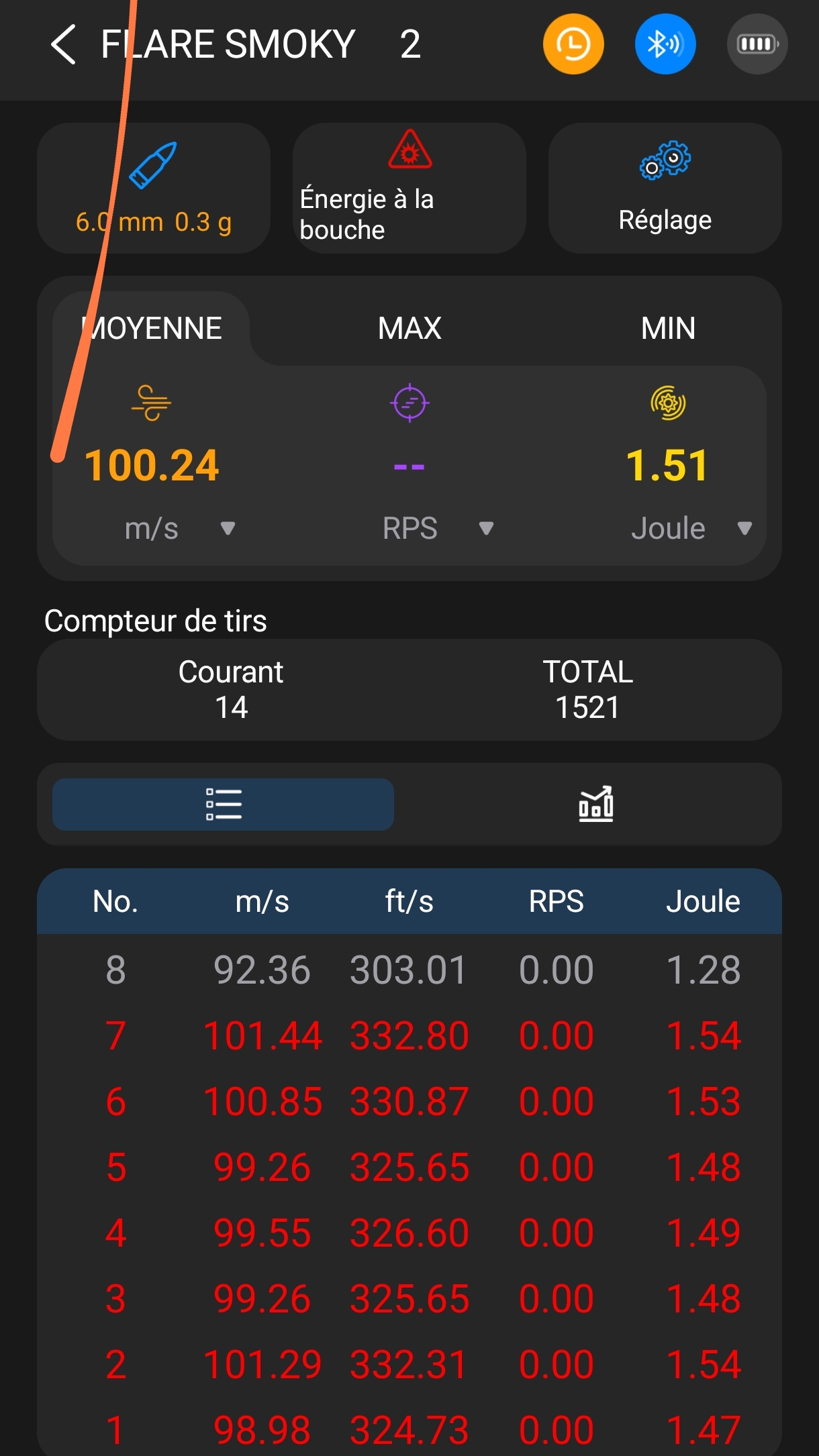Switch to the MIN tab
This screenshot has width=819, height=1456.
pyautogui.click(x=668, y=329)
